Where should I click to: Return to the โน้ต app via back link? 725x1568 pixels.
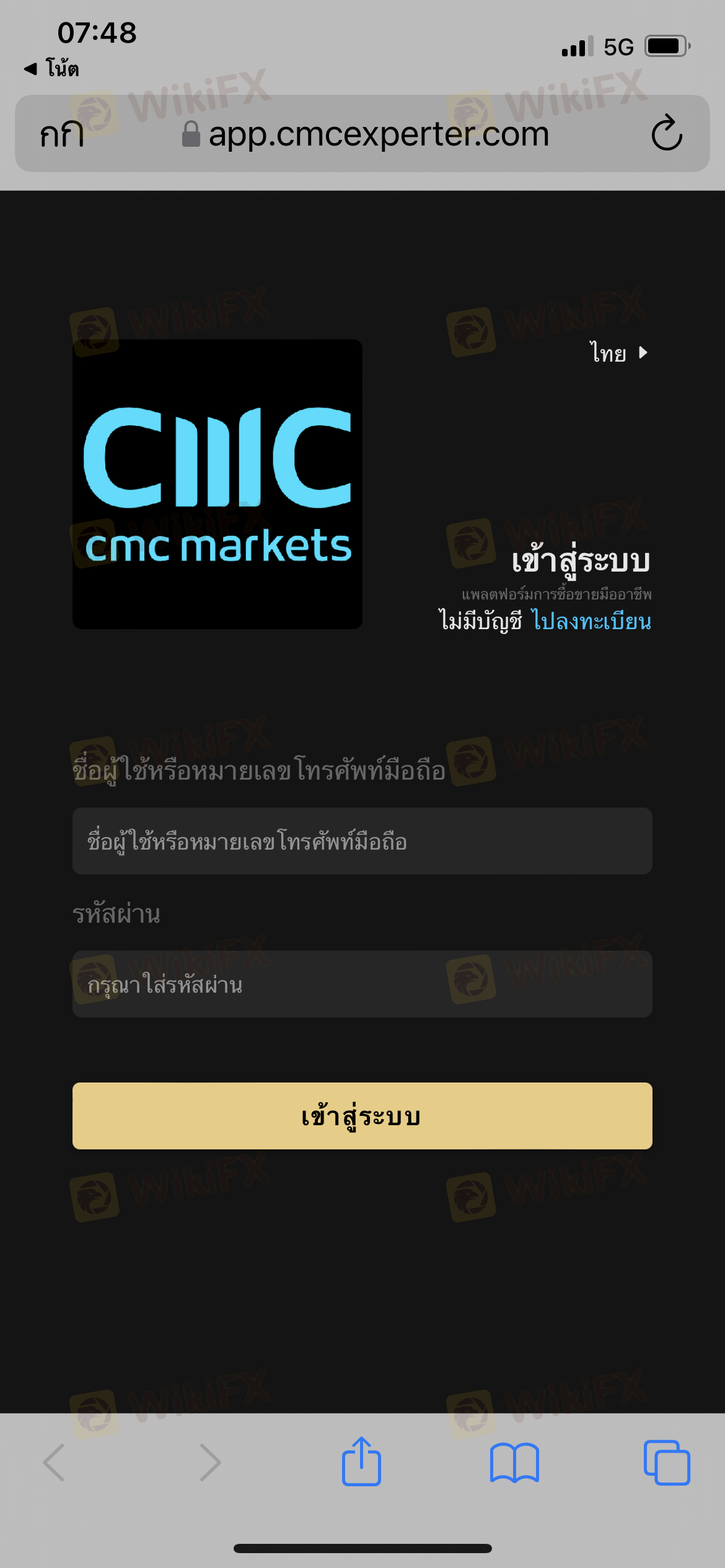(52, 68)
